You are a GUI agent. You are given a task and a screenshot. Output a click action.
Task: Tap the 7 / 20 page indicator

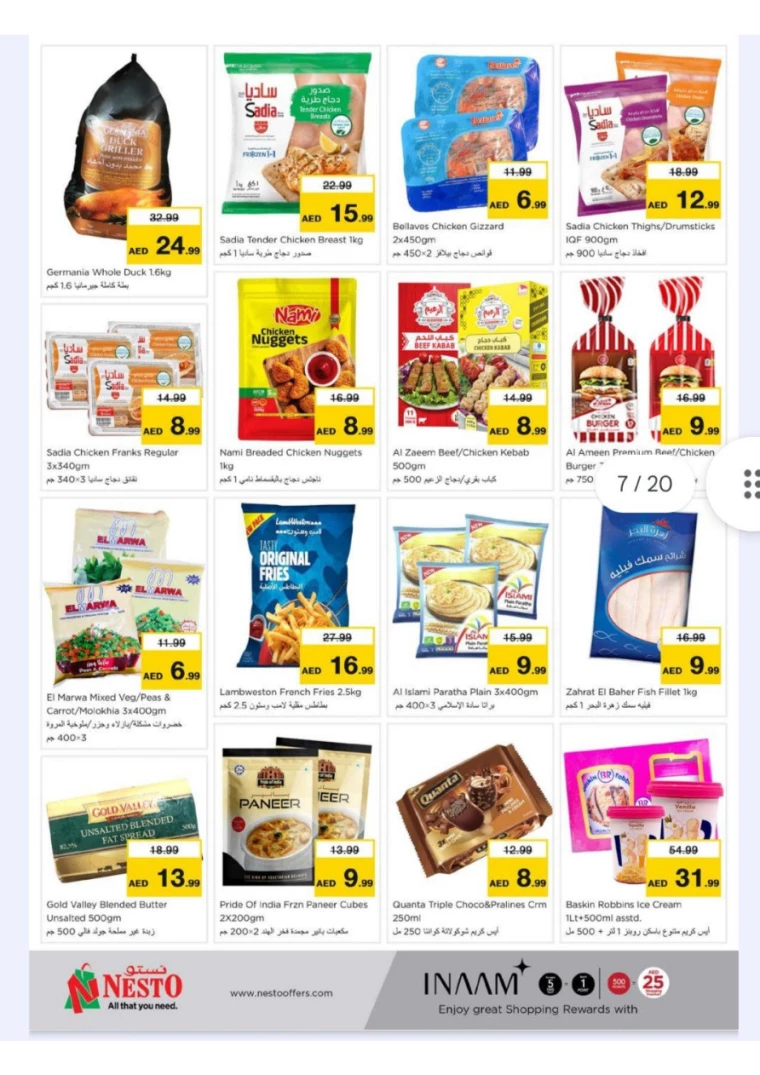click(644, 484)
